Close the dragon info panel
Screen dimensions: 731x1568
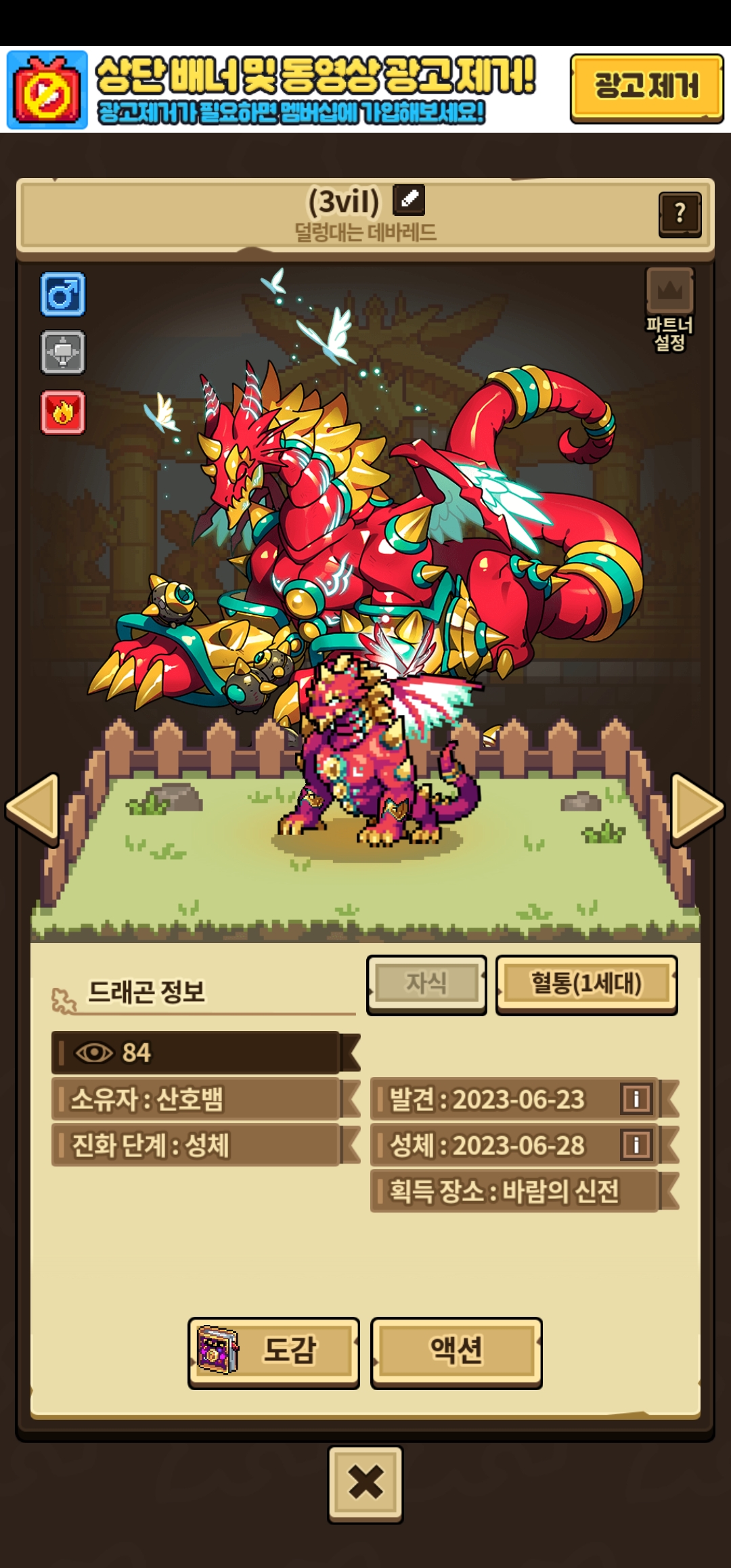[365, 1484]
